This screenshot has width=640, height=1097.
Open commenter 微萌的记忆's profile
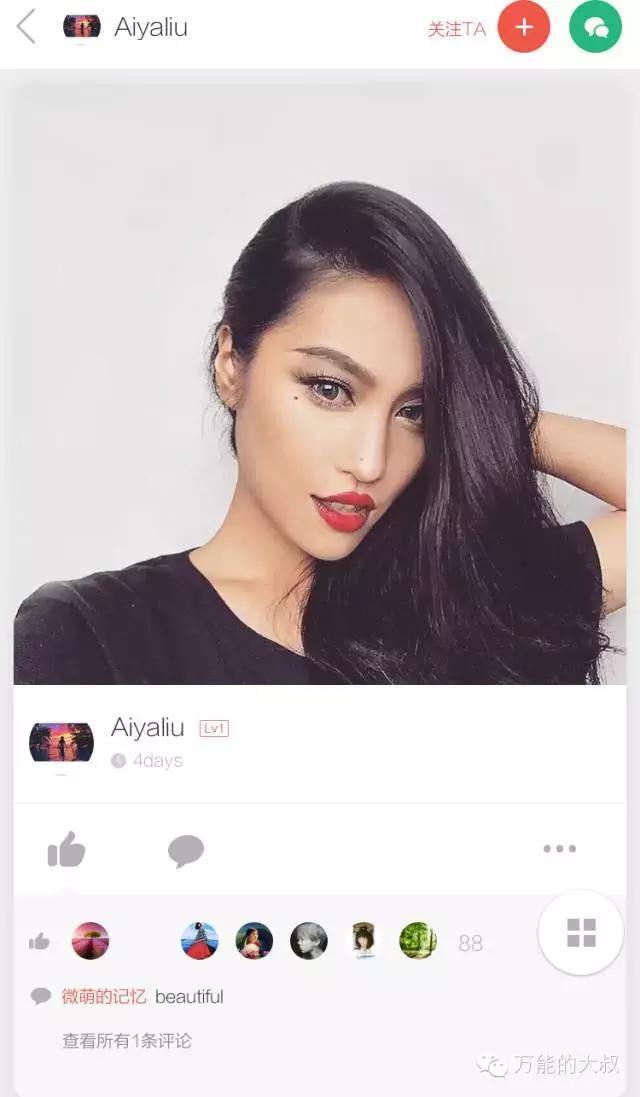104,997
